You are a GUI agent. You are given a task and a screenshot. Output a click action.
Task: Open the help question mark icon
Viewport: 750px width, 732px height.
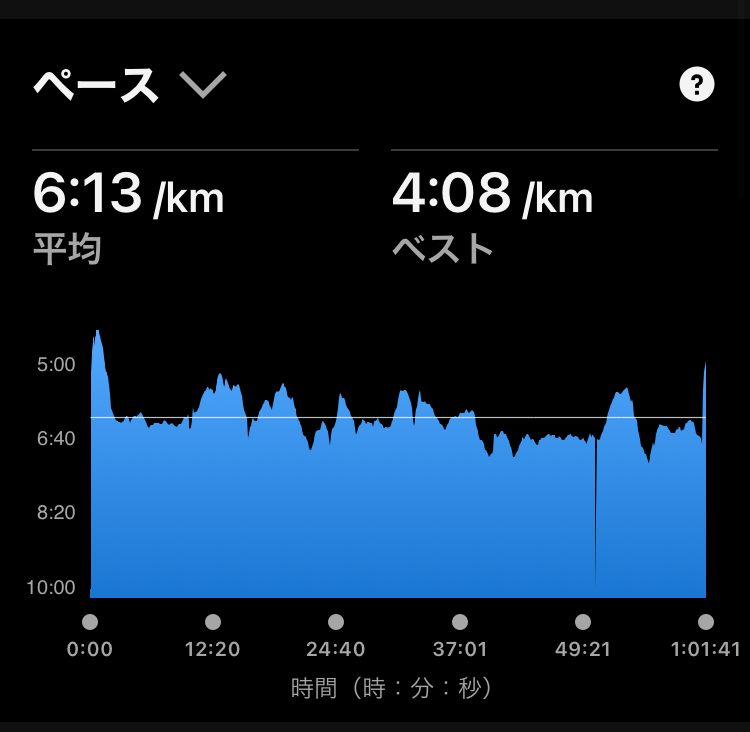(x=696, y=85)
